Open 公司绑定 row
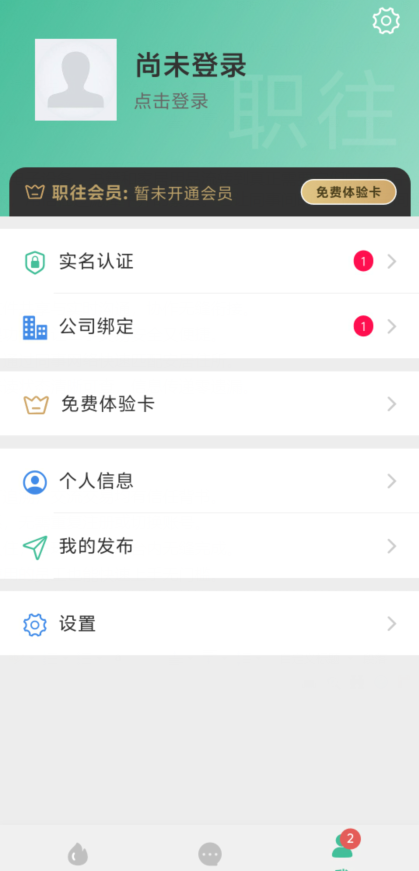This screenshot has width=419, height=871. pos(210,326)
